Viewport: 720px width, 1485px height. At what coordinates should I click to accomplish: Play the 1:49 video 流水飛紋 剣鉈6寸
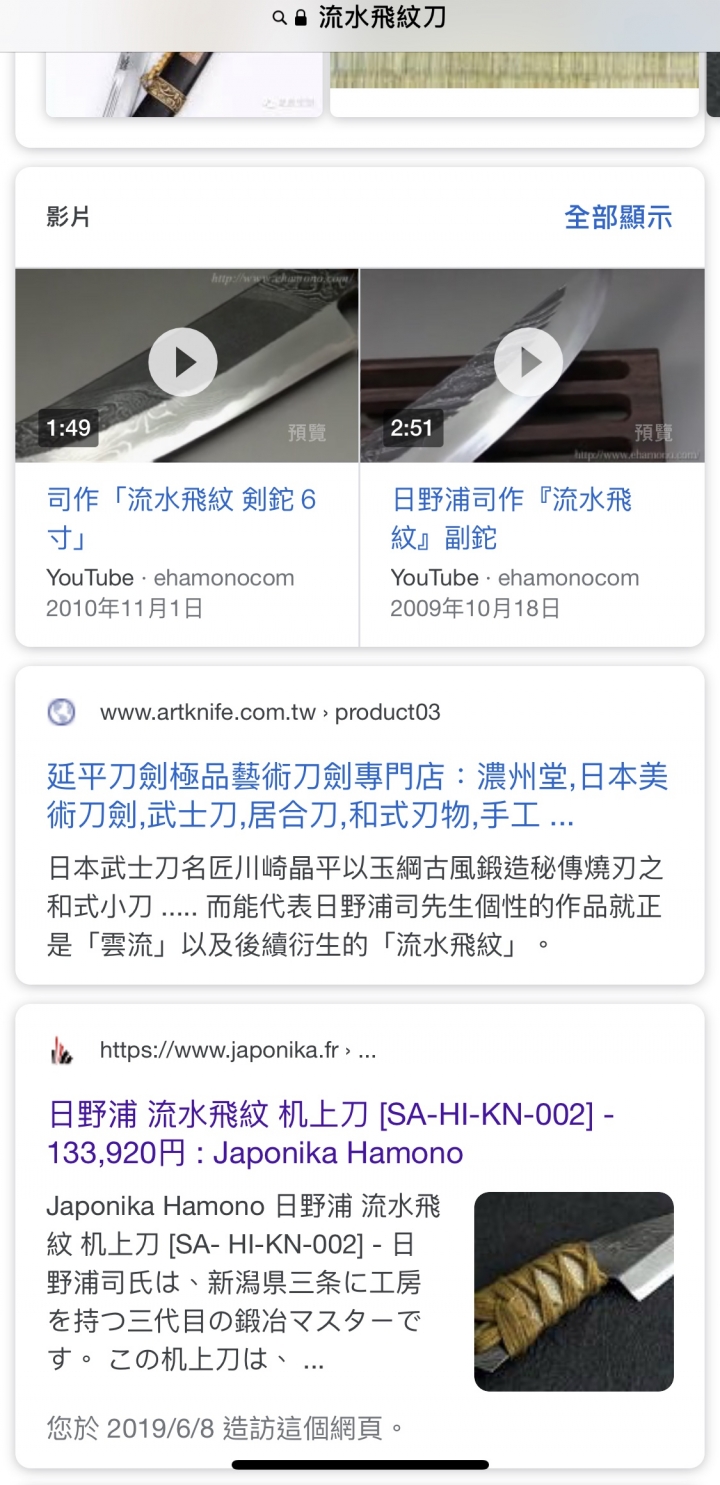click(183, 362)
